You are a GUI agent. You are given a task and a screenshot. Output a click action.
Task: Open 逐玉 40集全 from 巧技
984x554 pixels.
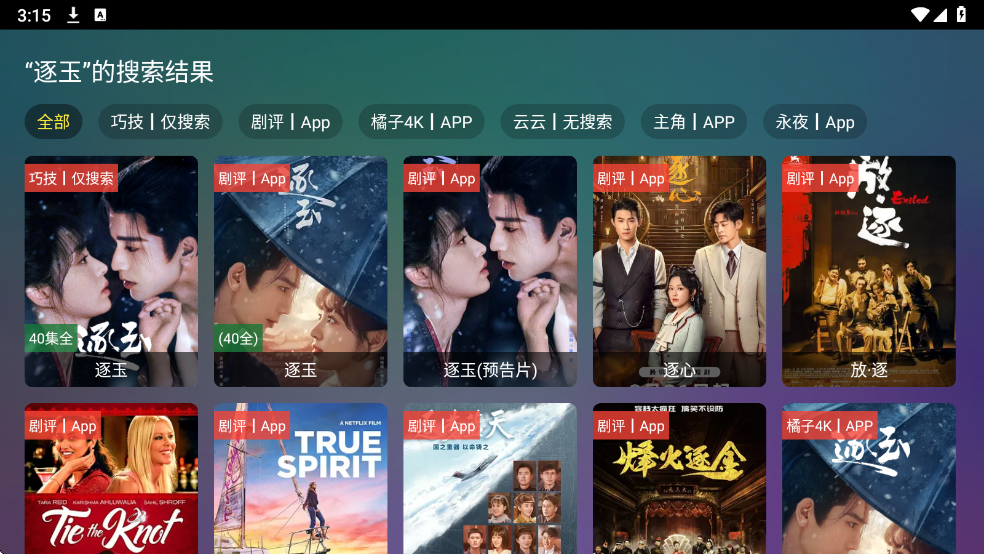(111, 271)
